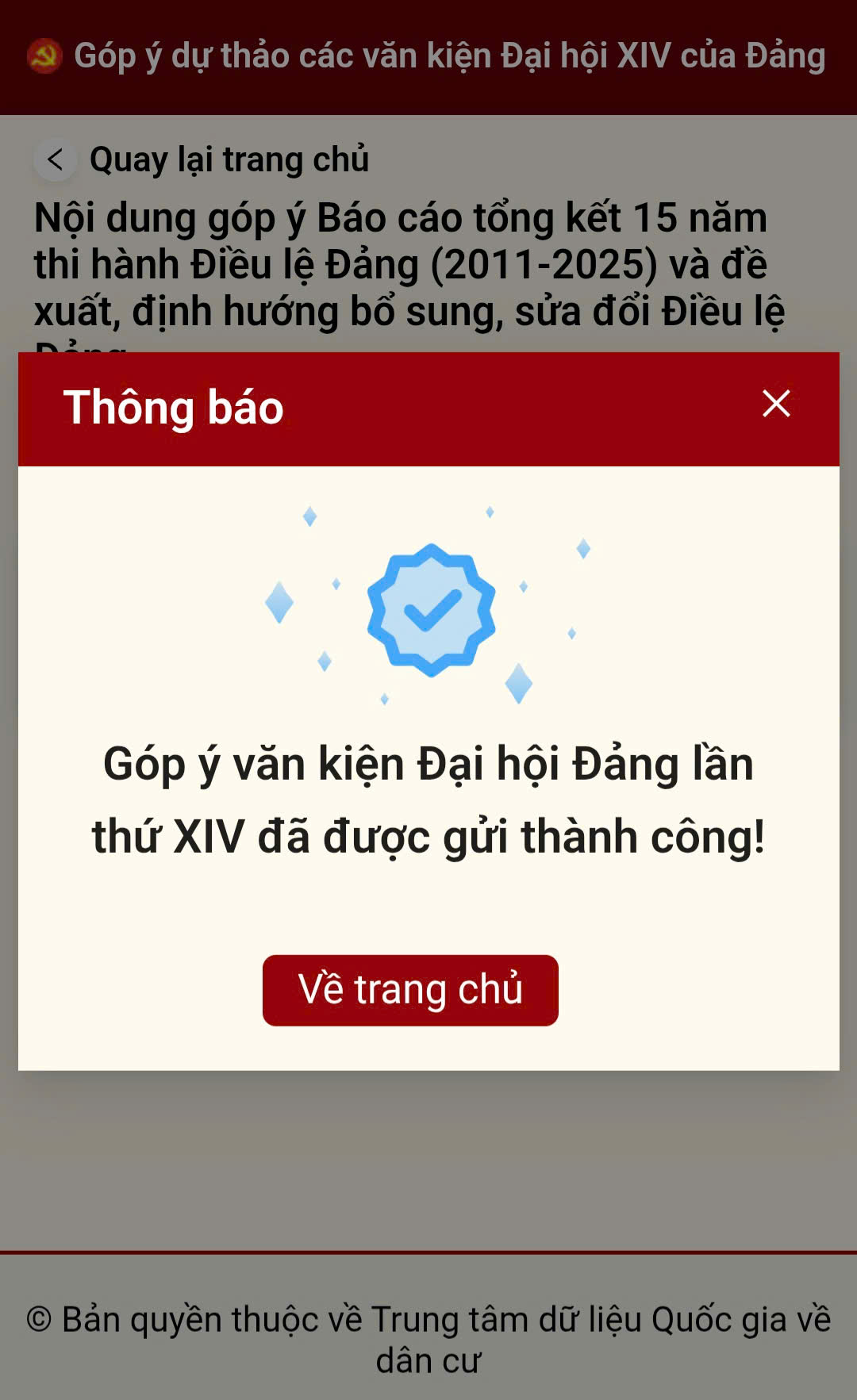Tap the Về trang chủ button
857x1400 pixels.
[x=410, y=990]
